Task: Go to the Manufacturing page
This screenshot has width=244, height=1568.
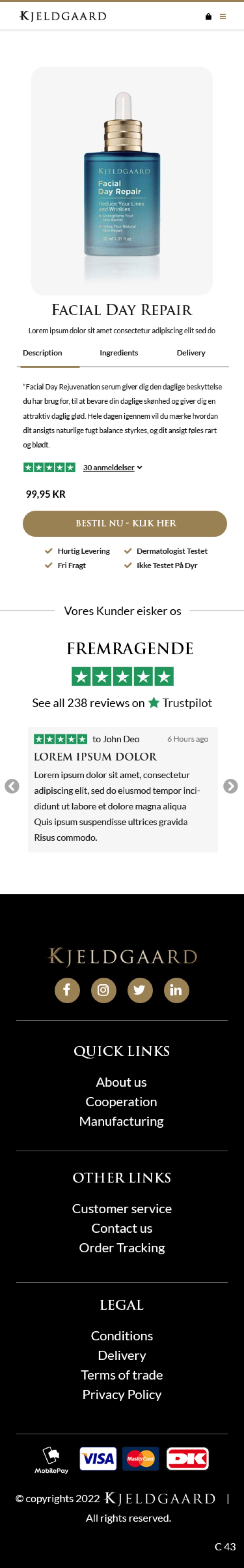Action: tap(121, 1120)
